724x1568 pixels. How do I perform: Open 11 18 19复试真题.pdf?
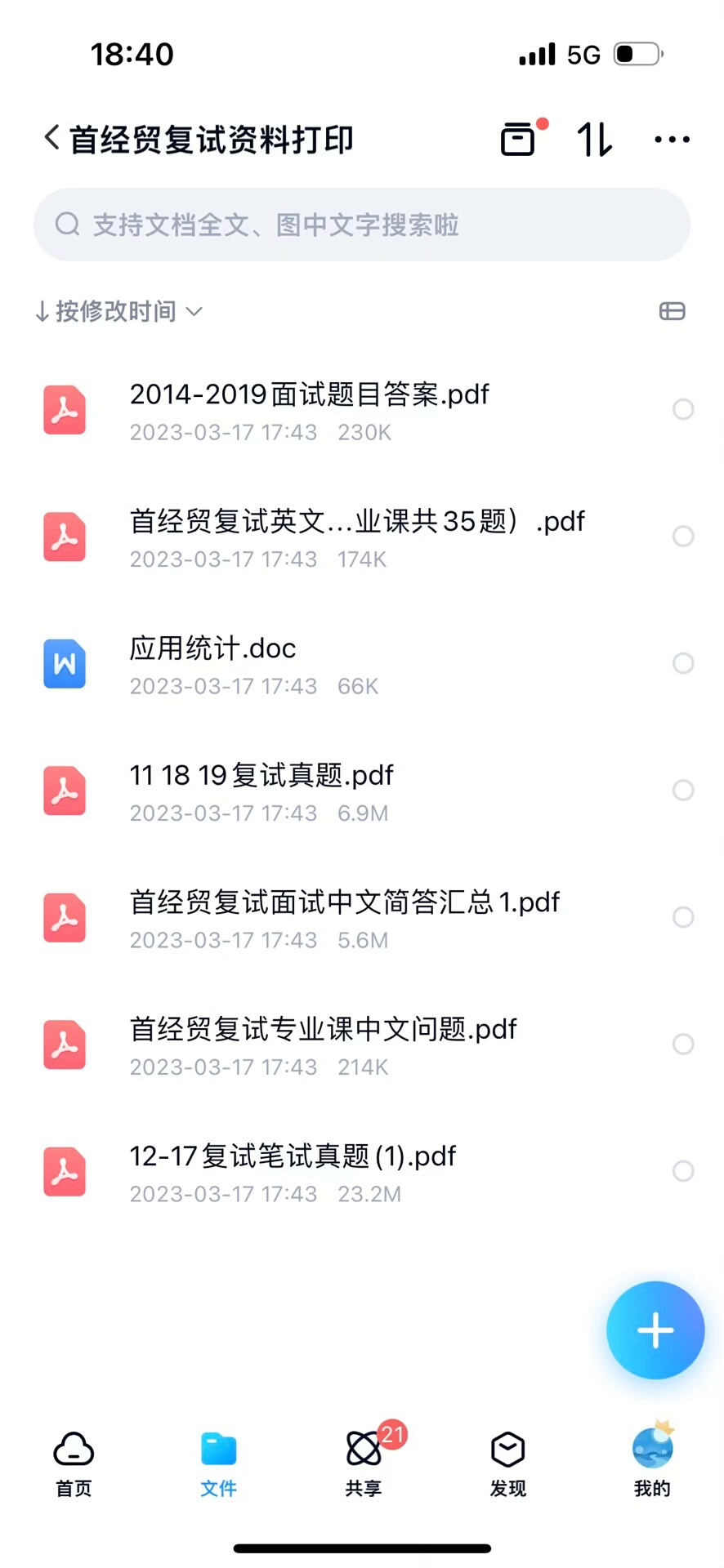click(x=261, y=776)
